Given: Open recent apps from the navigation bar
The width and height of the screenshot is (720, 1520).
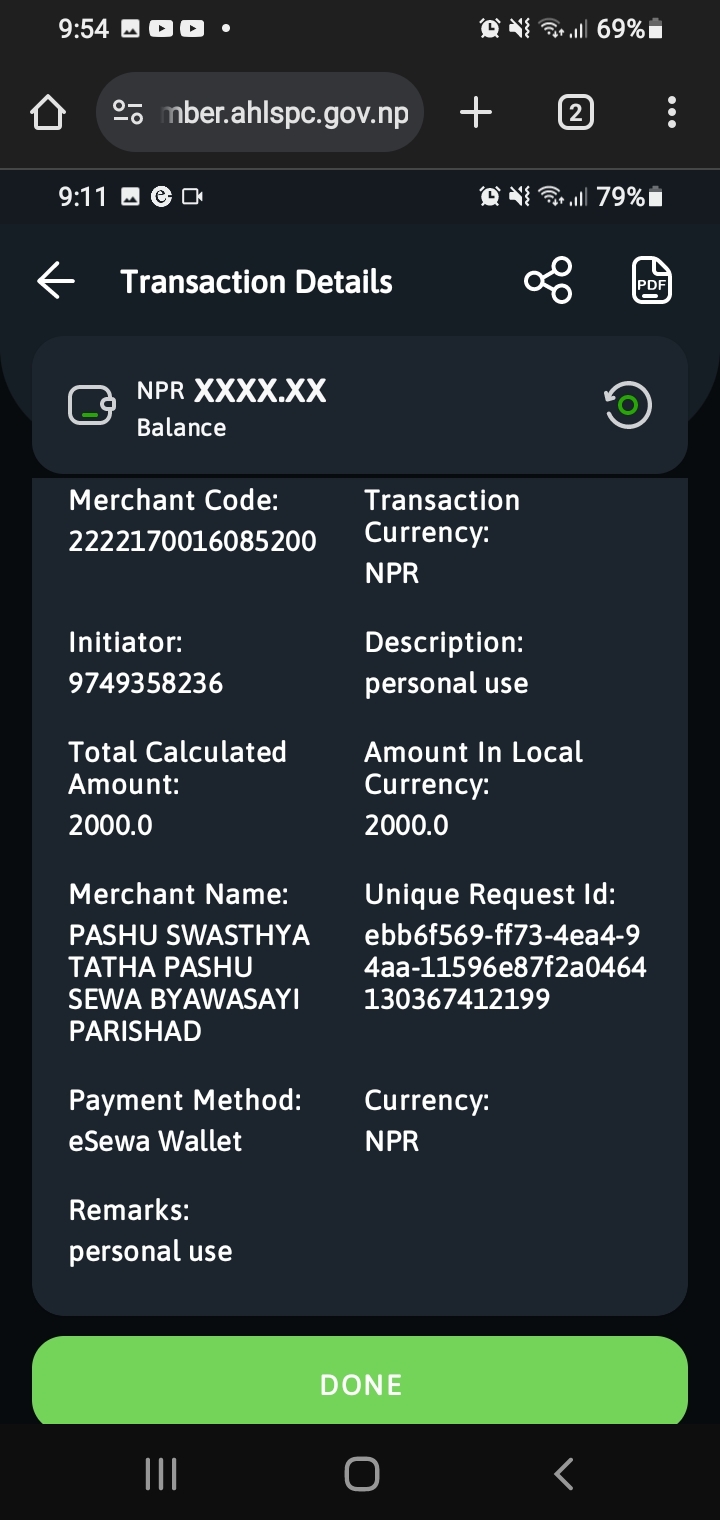Looking at the screenshot, I should [x=161, y=1473].
